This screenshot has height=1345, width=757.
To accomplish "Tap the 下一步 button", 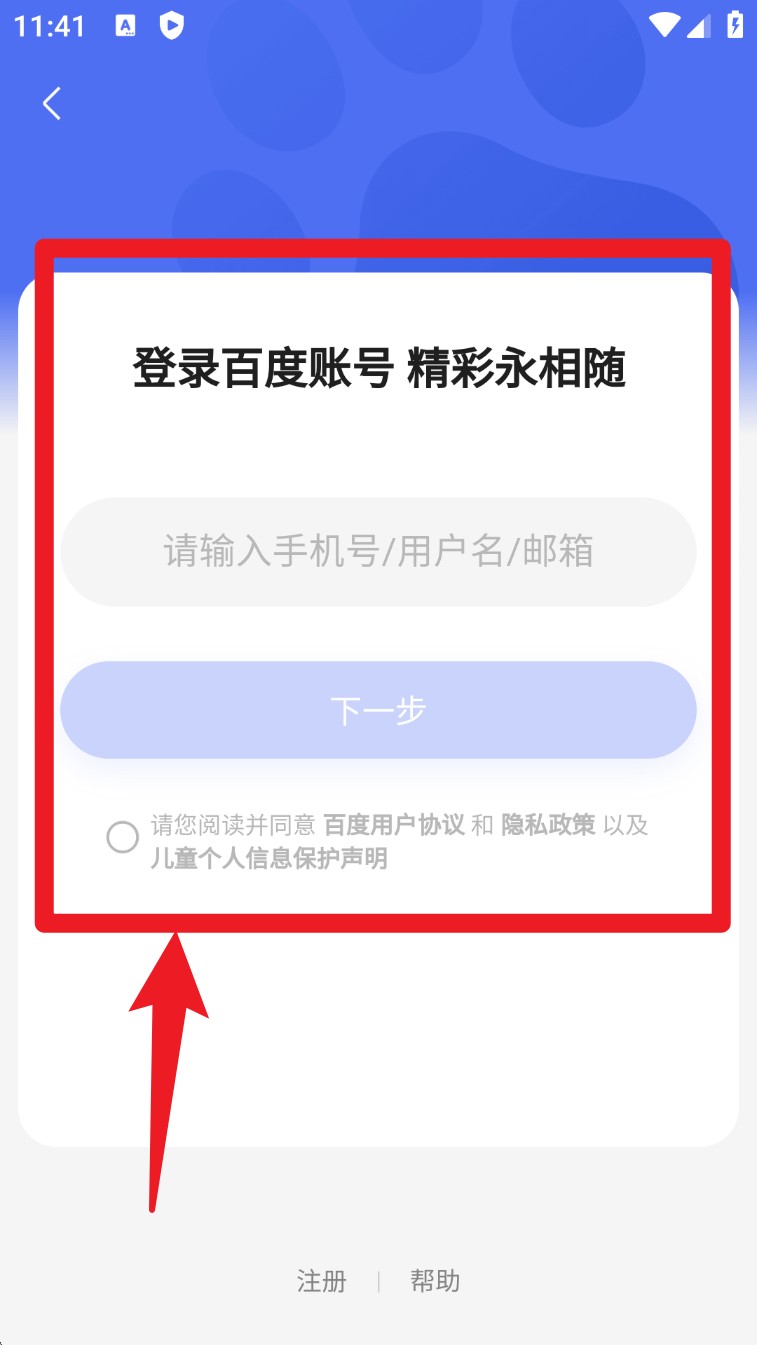I will click(x=378, y=710).
